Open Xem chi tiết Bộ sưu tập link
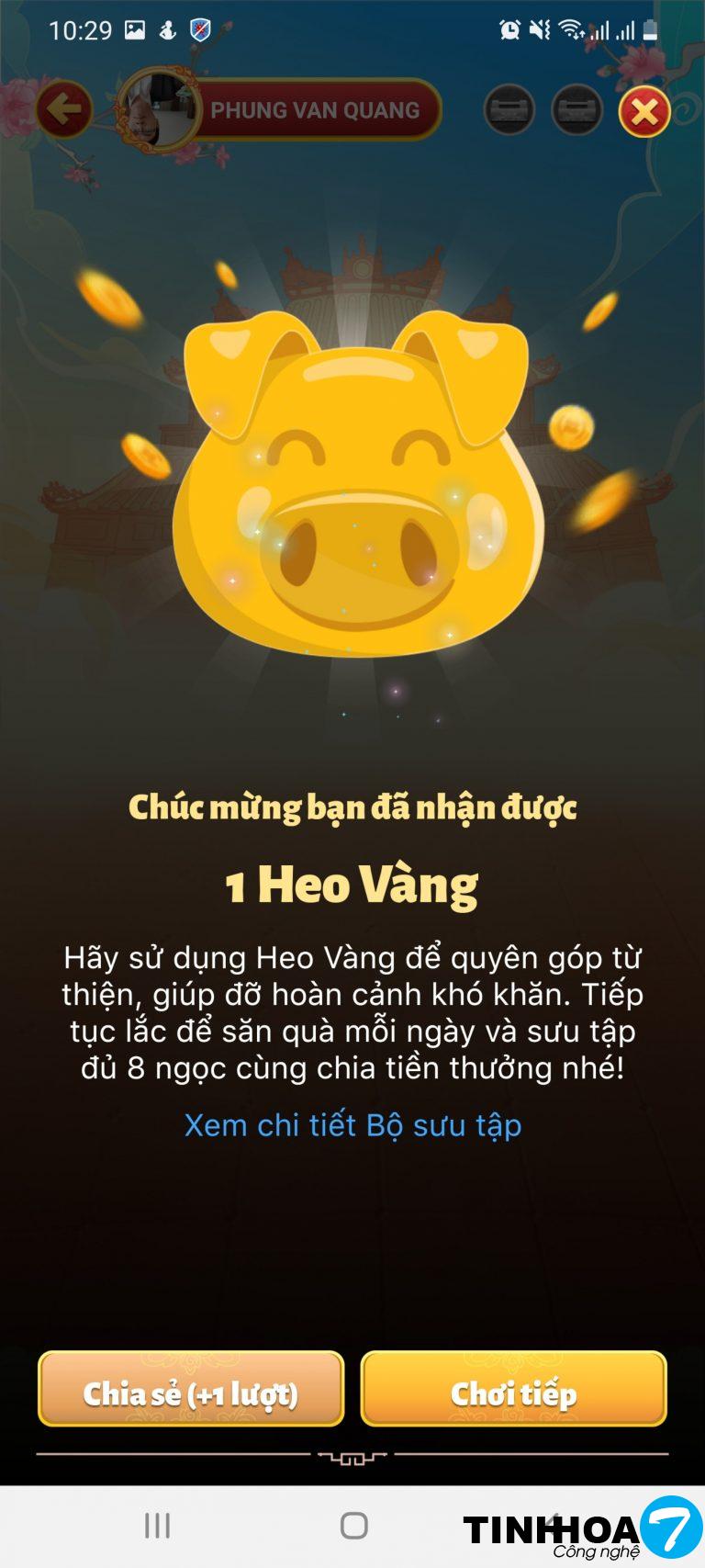 coord(352,1125)
